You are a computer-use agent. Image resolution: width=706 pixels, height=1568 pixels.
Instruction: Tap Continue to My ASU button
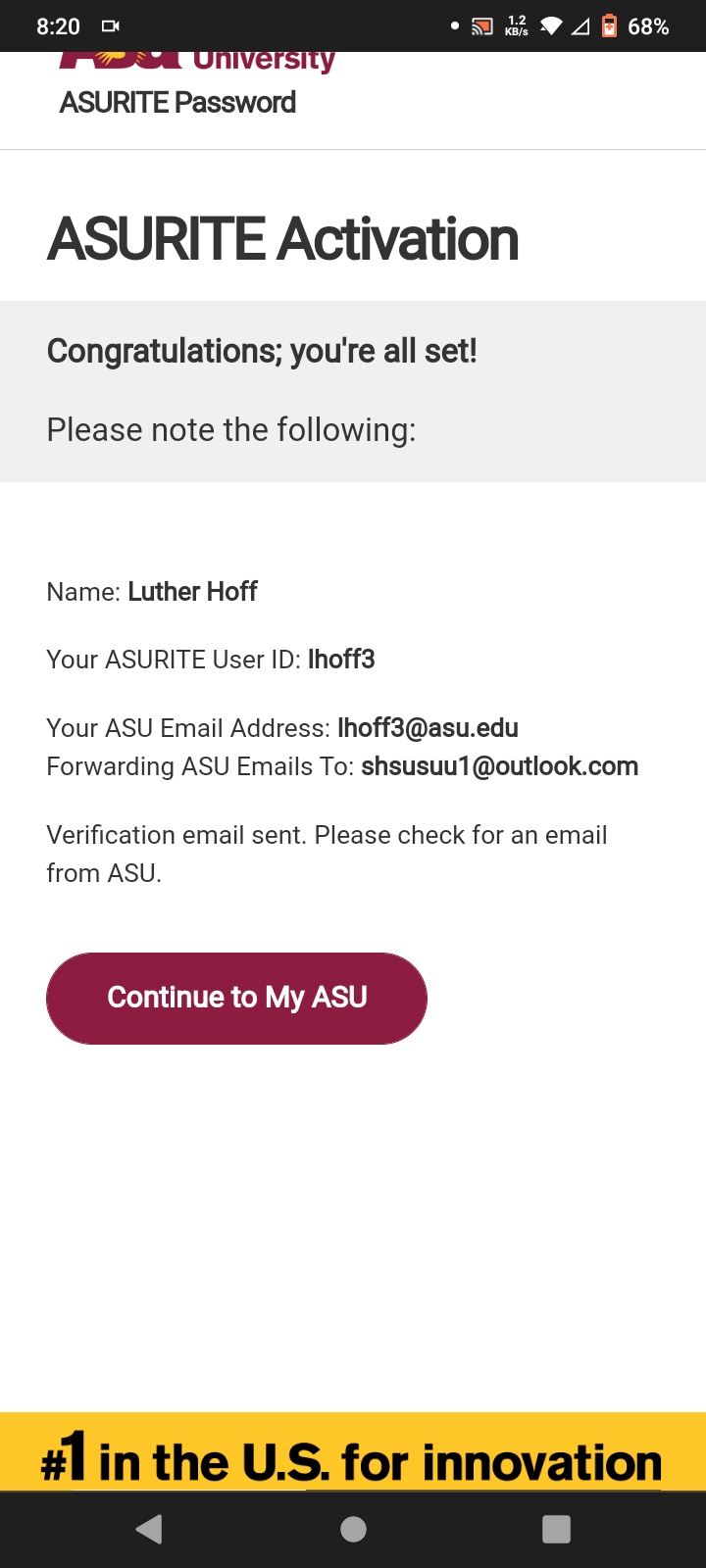pyautogui.click(x=236, y=998)
